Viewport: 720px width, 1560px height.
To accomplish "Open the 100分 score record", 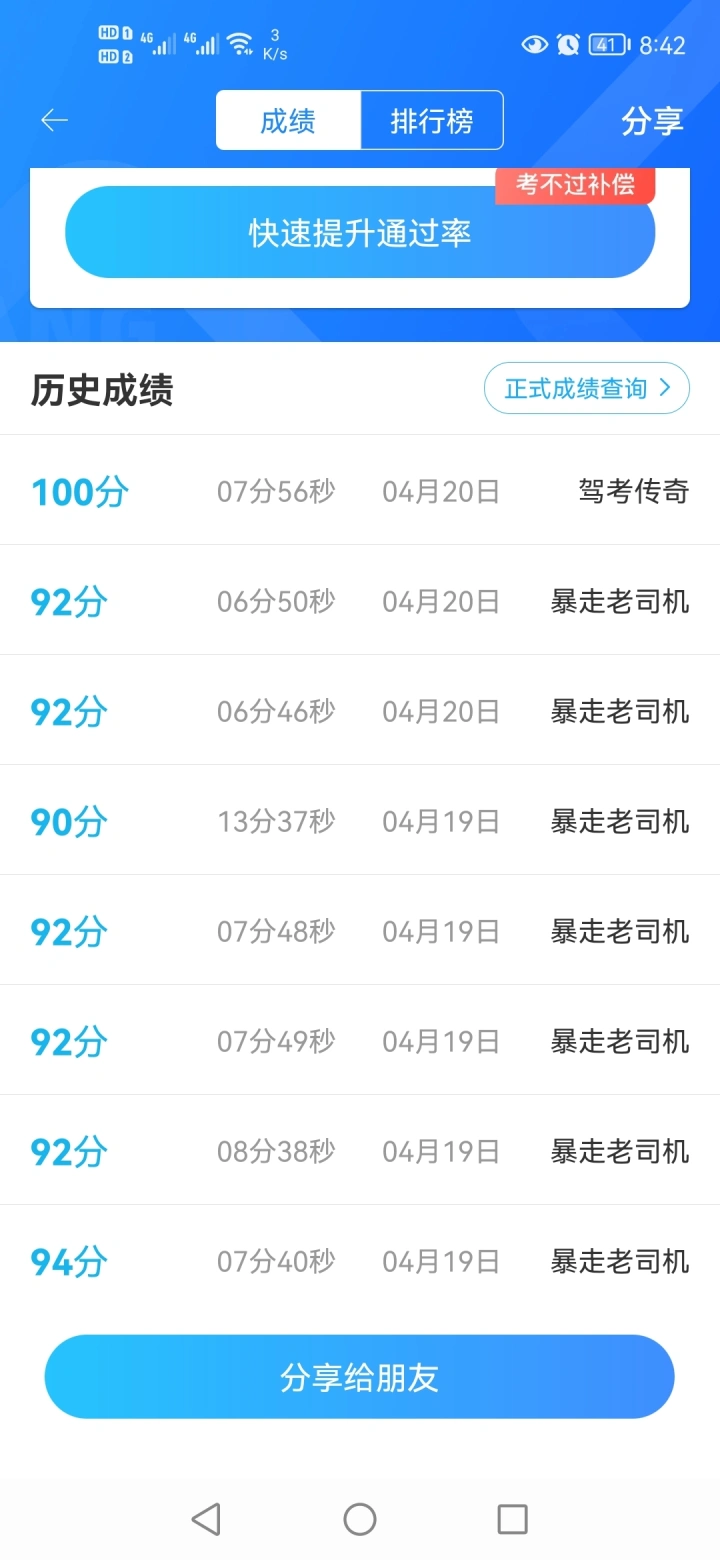I will pyautogui.click(x=360, y=491).
